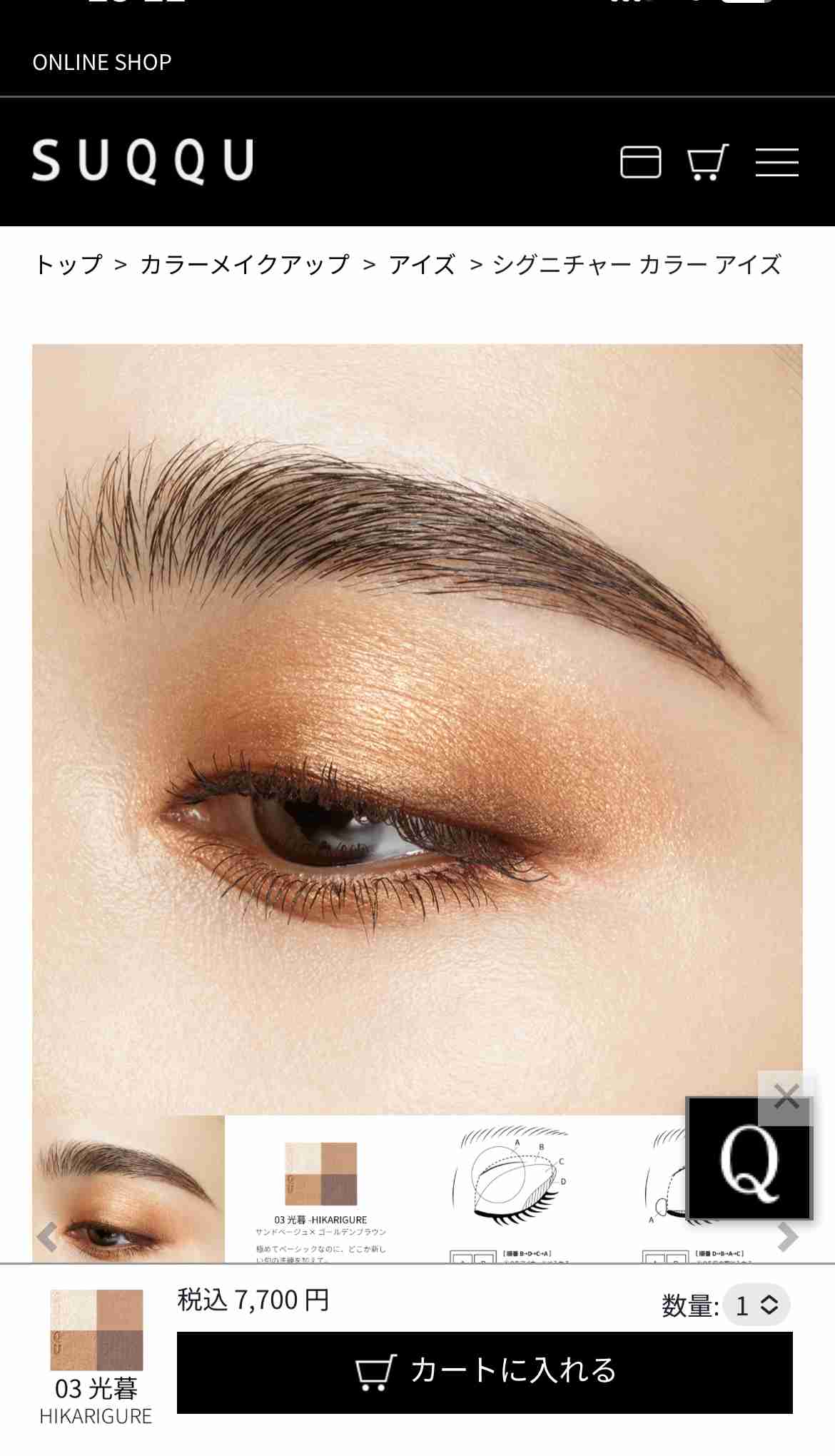This screenshot has height=1456, width=835.
Task: Select the eye makeup photo thumbnail
Action: point(128,1190)
